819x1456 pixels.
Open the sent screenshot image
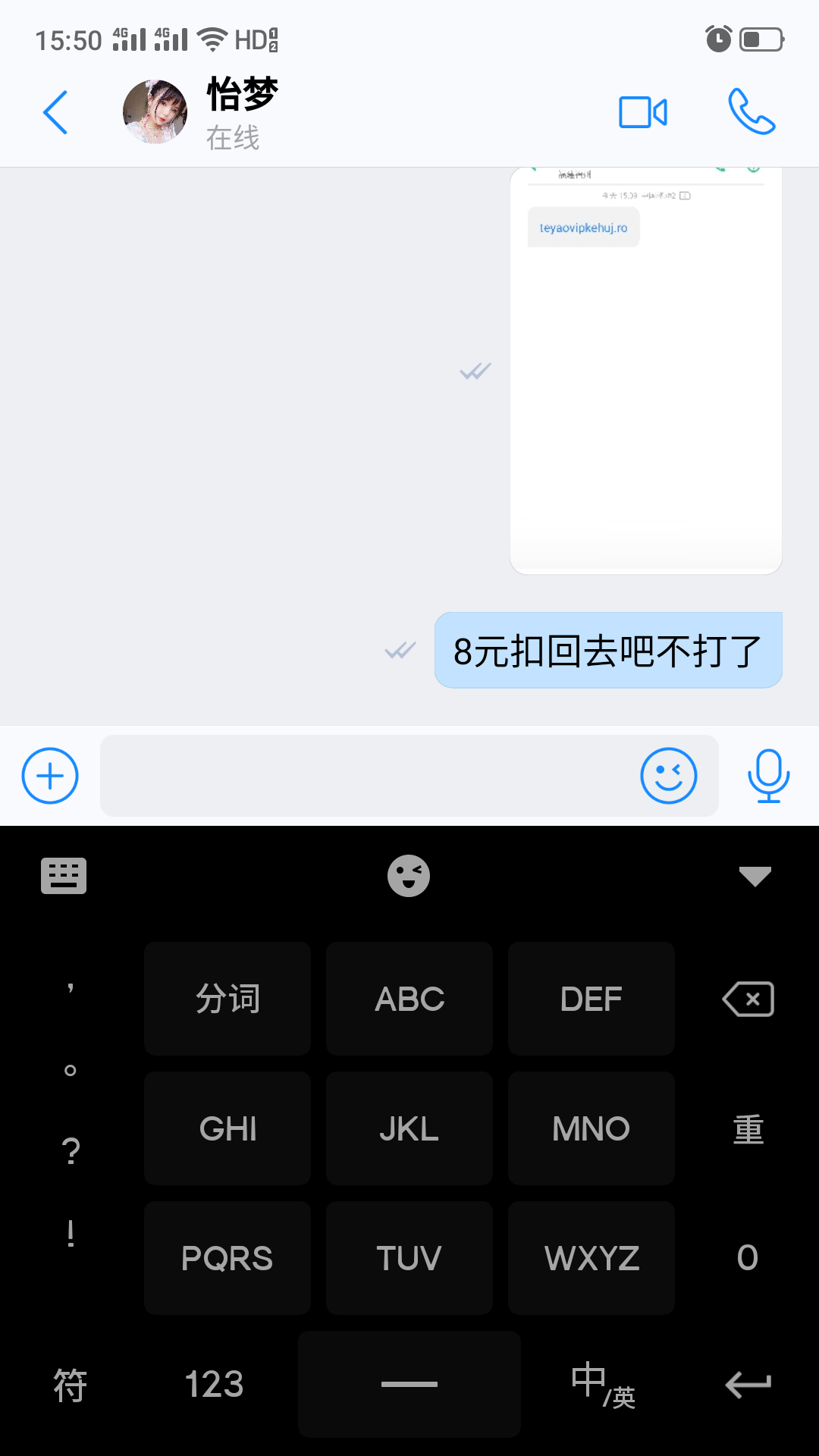(x=645, y=370)
